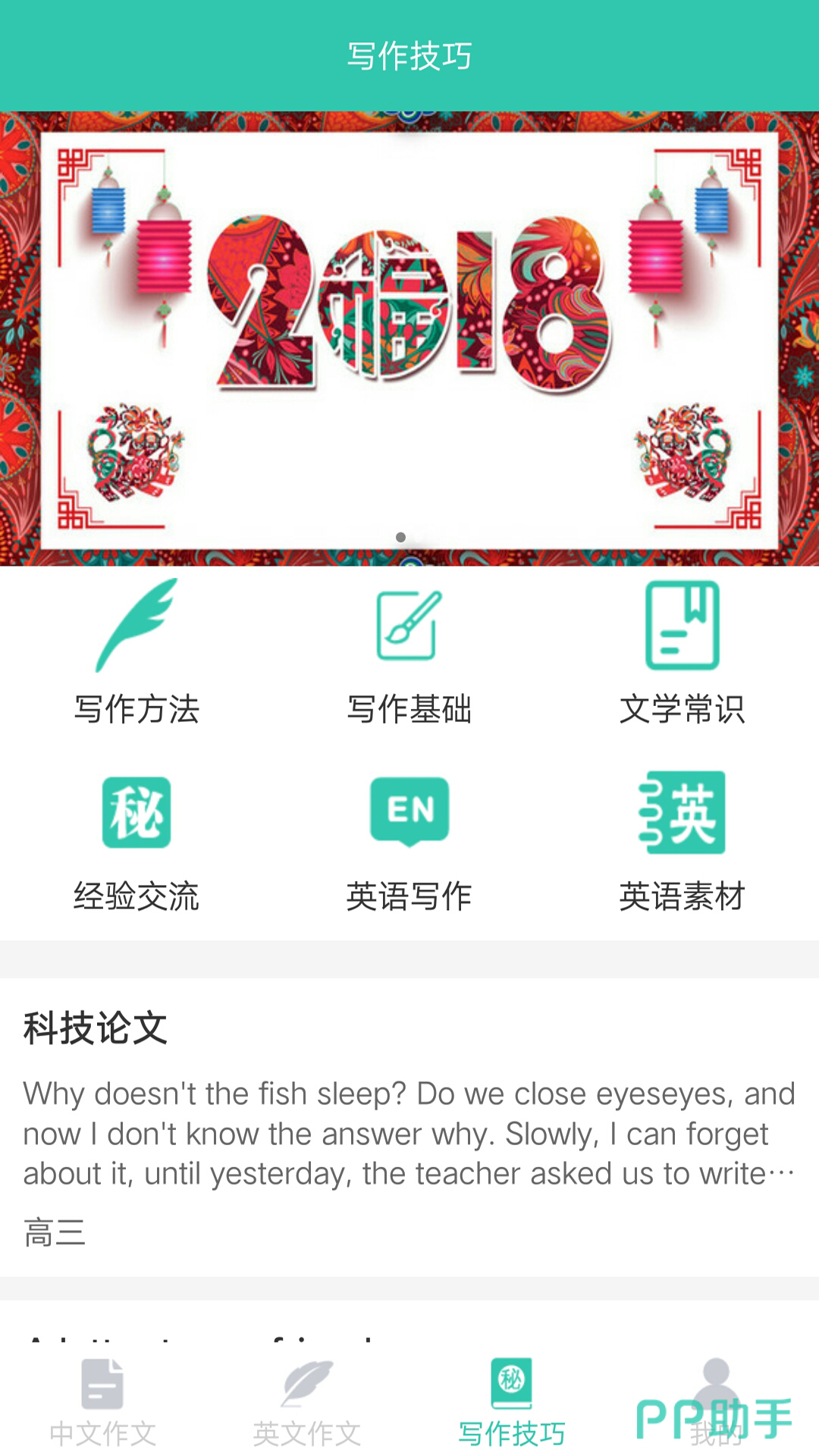This screenshot has height=1456, width=819.
Task: Switch to the 中文作文 tab
Action: point(102,1403)
